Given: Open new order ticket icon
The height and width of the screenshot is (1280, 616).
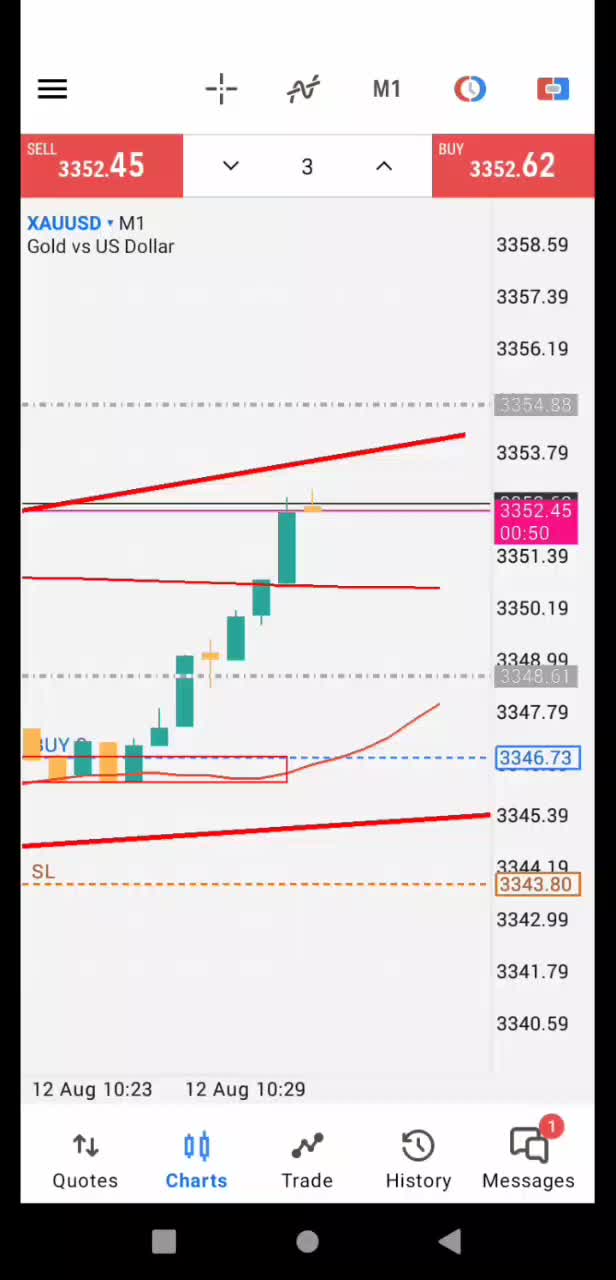Looking at the screenshot, I should point(552,90).
